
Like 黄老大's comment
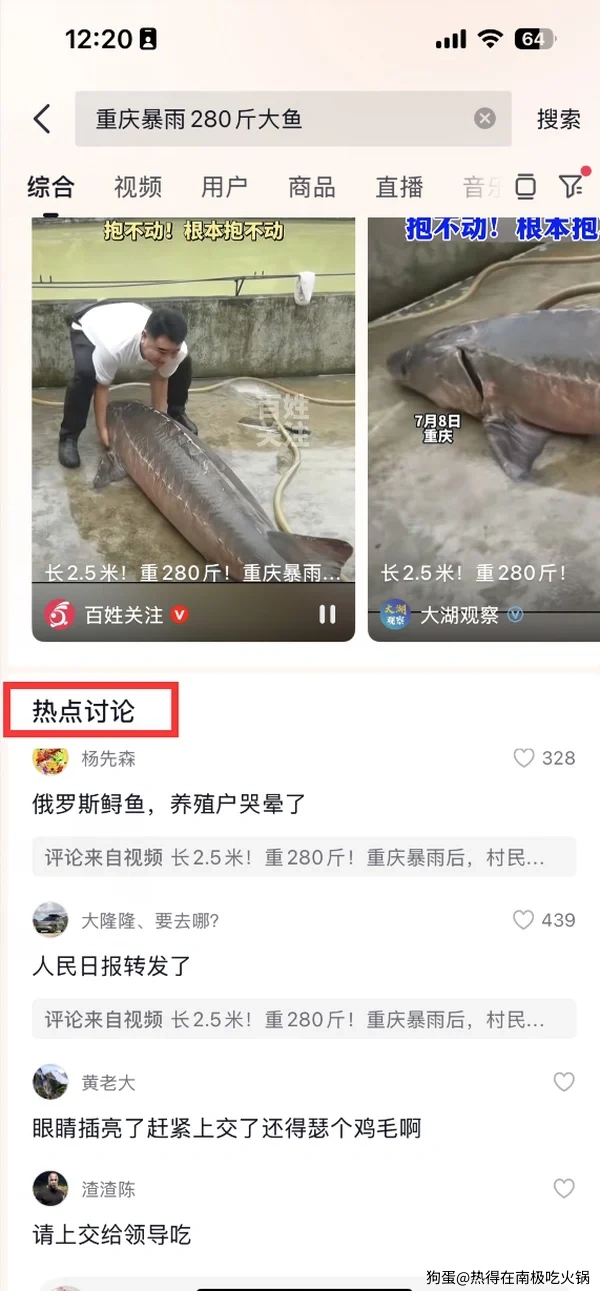point(564,1082)
